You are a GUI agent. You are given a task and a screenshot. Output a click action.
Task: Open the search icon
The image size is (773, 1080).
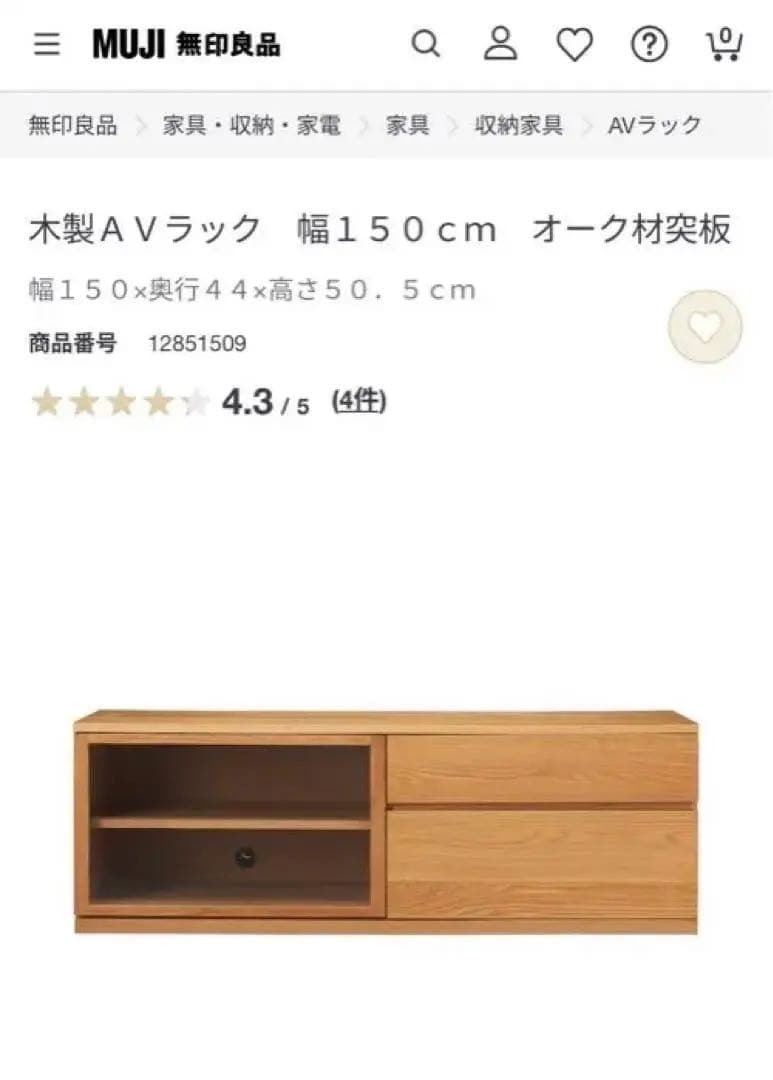pyautogui.click(x=428, y=44)
